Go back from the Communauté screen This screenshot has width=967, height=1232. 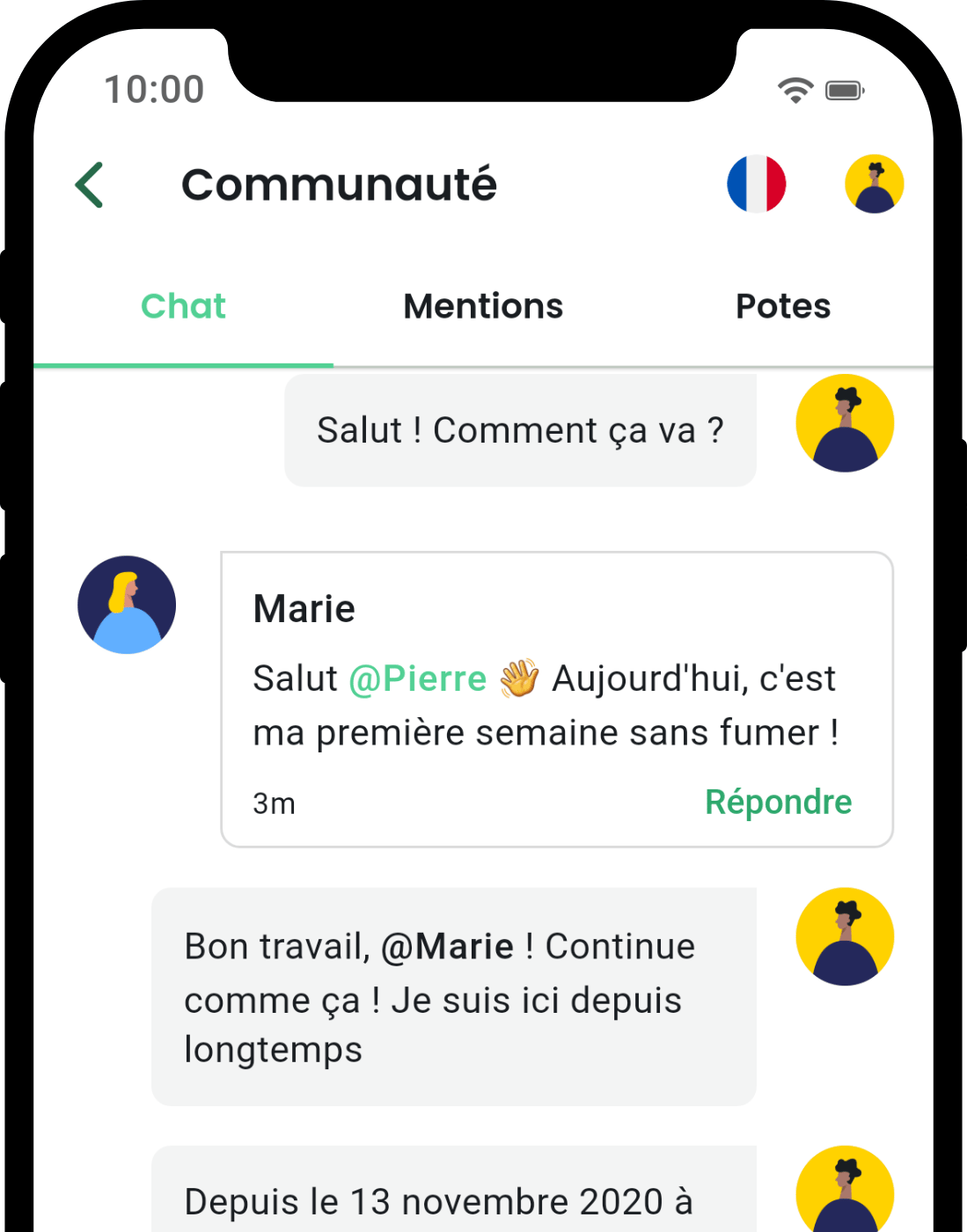coord(90,185)
